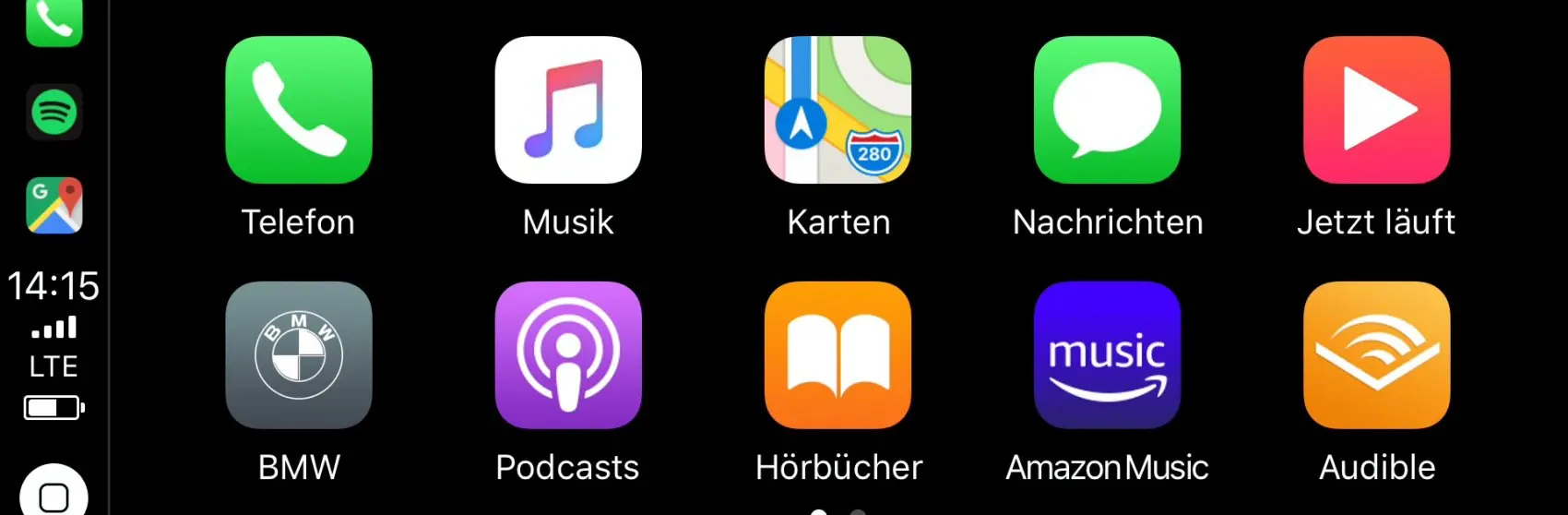Start the Amazon Music app
The image size is (1568, 515).
[1107, 355]
